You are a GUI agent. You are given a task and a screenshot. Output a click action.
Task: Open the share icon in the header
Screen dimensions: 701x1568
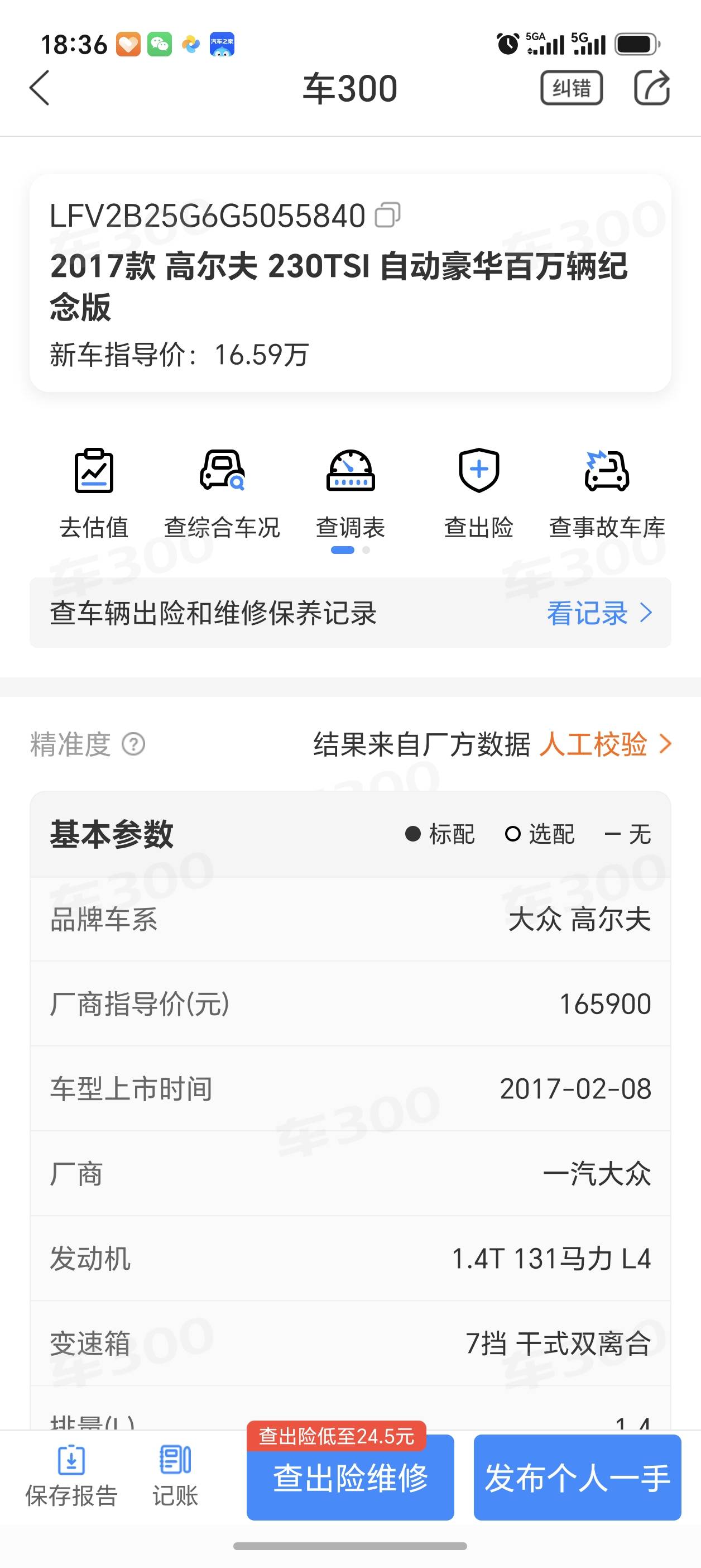(652, 88)
